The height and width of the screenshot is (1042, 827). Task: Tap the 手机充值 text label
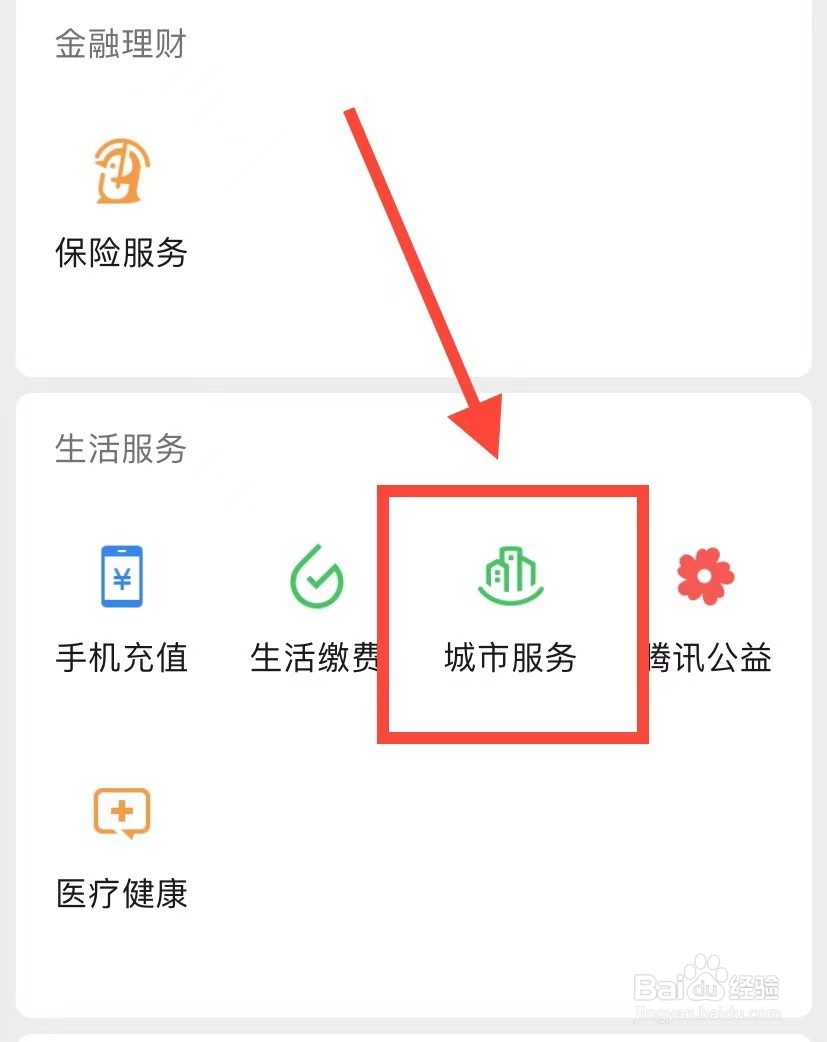(x=121, y=658)
